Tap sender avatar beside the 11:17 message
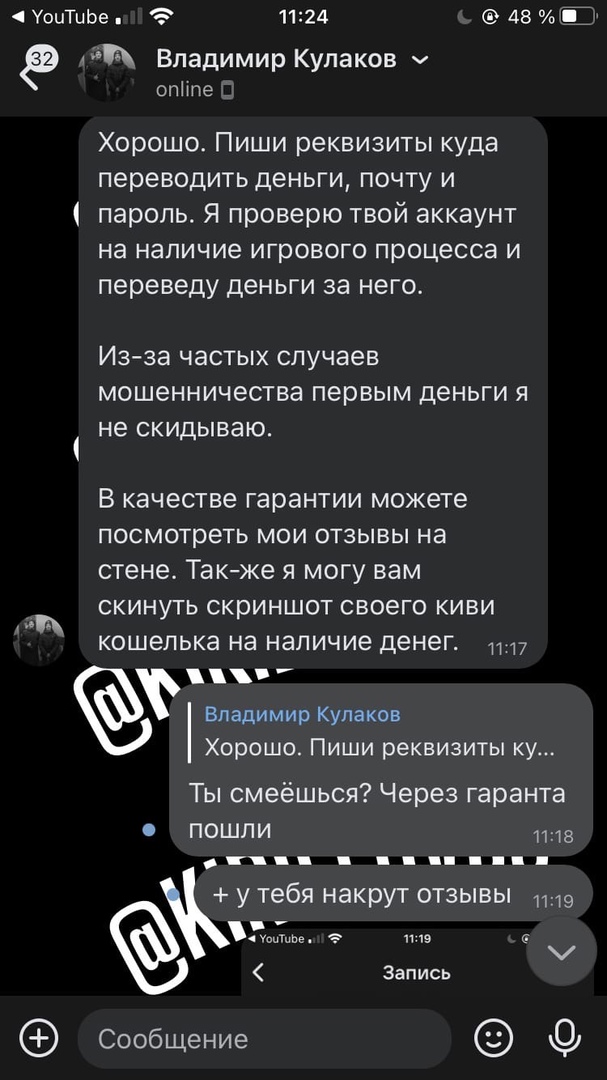Image resolution: width=607 pixels, height=1080 pixels. (38, 640)
